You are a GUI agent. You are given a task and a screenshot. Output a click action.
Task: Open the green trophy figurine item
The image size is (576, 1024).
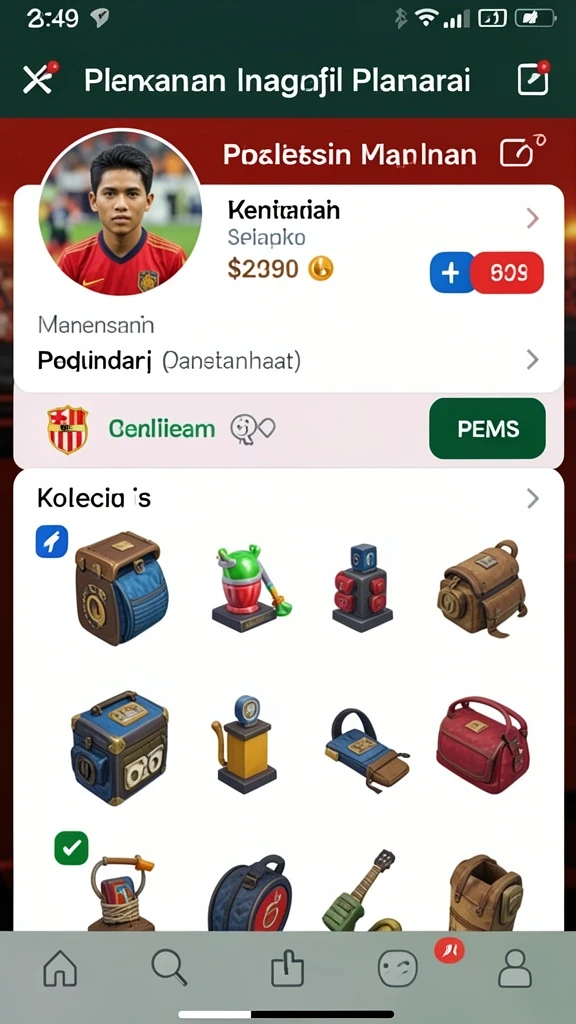pos(249,589)
